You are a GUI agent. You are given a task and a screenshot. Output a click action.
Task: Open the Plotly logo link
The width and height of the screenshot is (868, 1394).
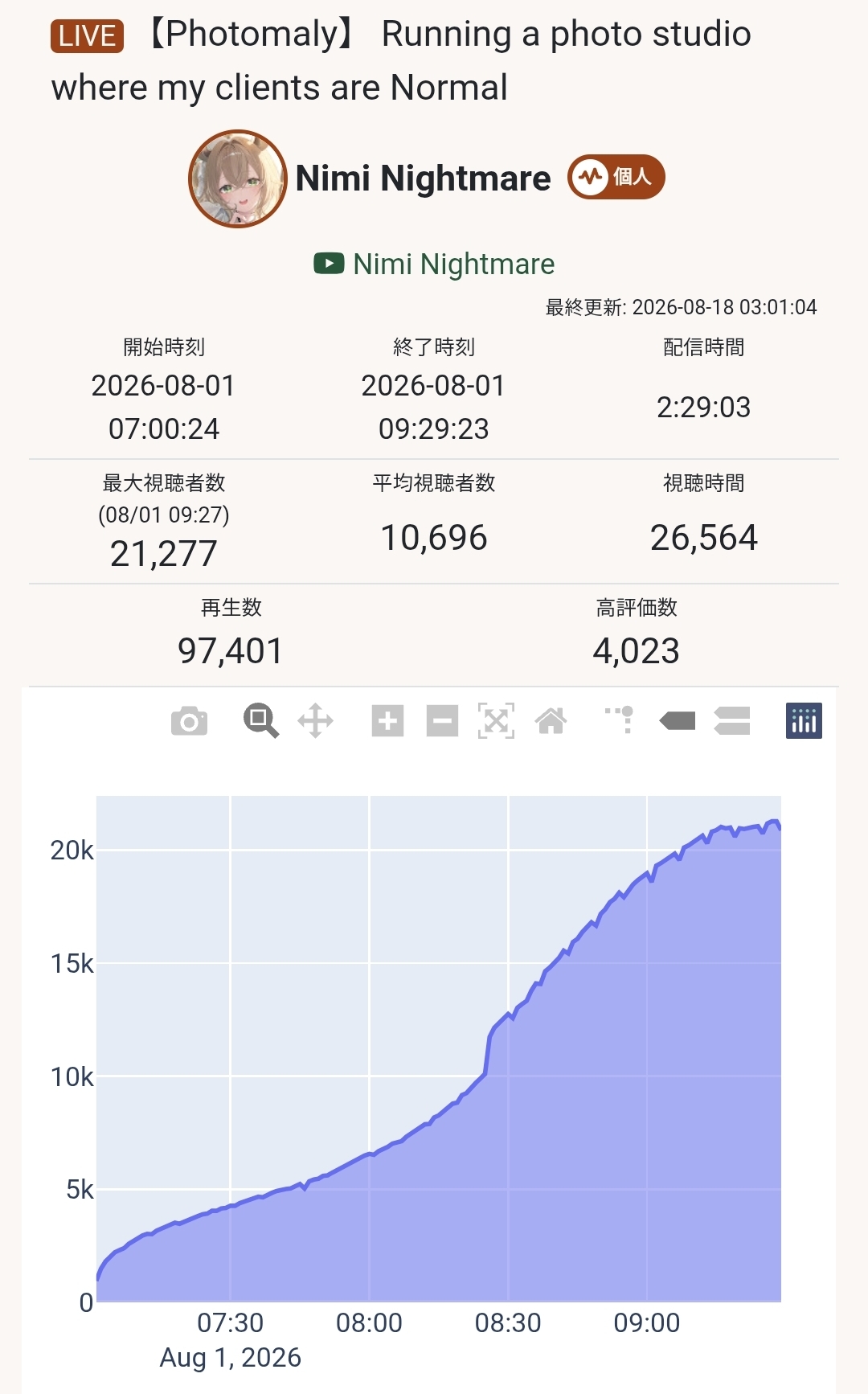click(804, 720)
